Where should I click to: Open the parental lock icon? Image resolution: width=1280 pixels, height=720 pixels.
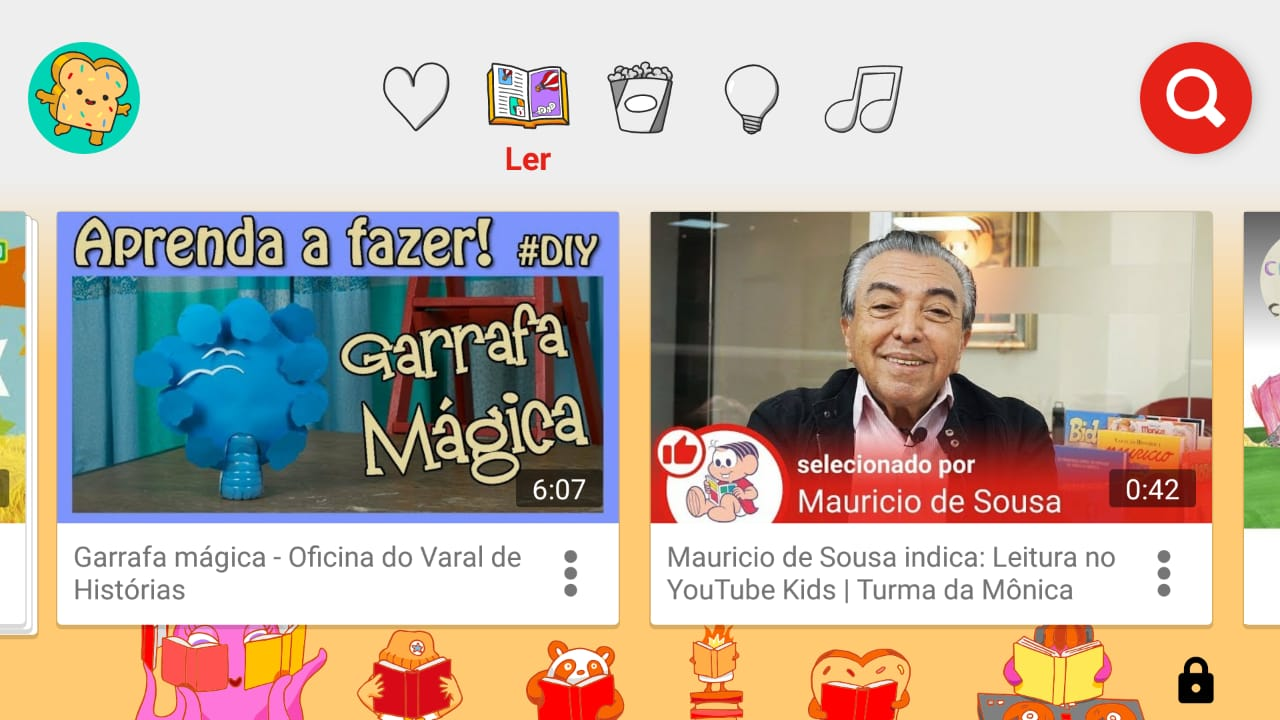(x=1195, y=681)
